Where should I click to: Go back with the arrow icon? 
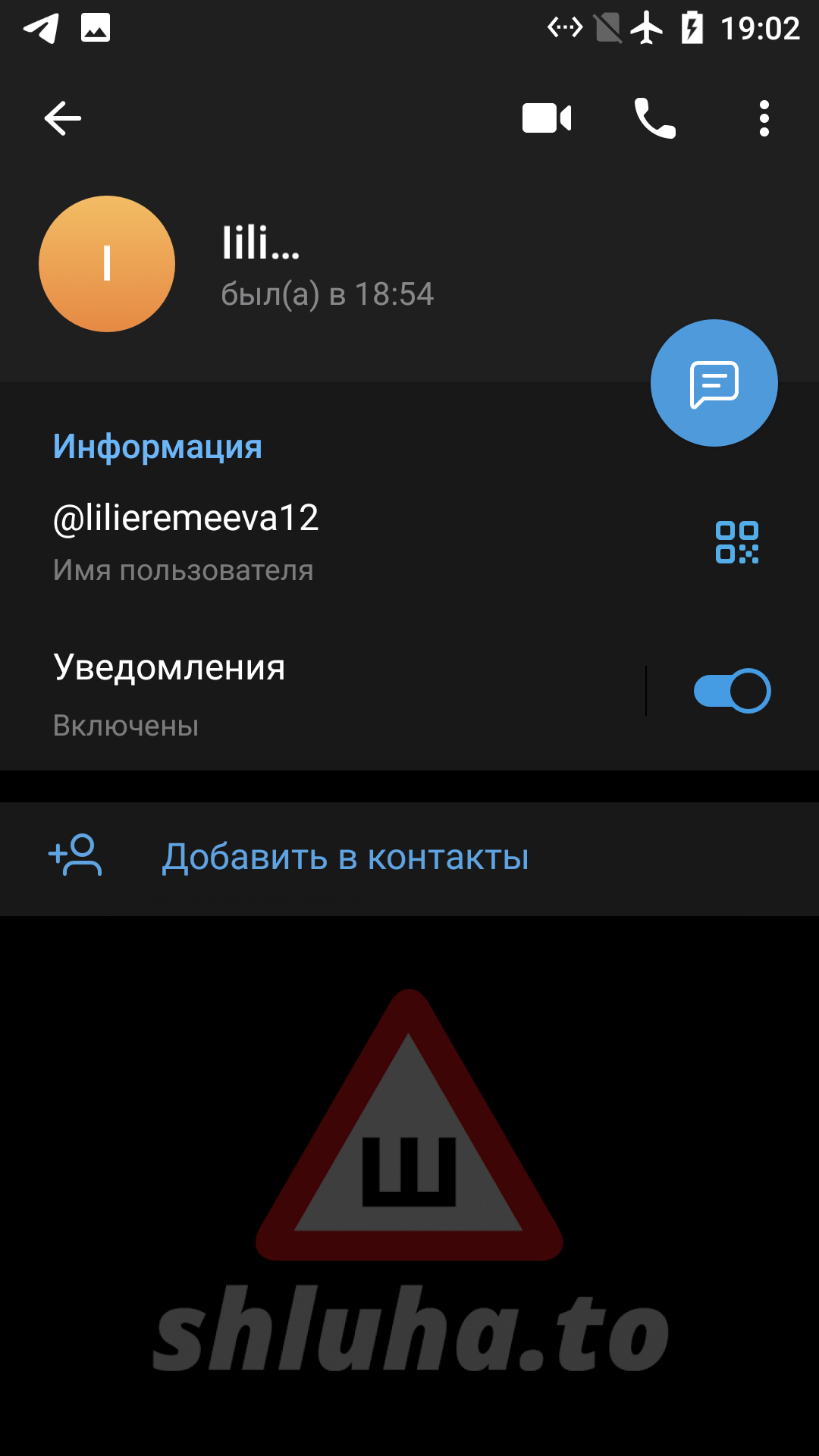click(x=63, y=118)
